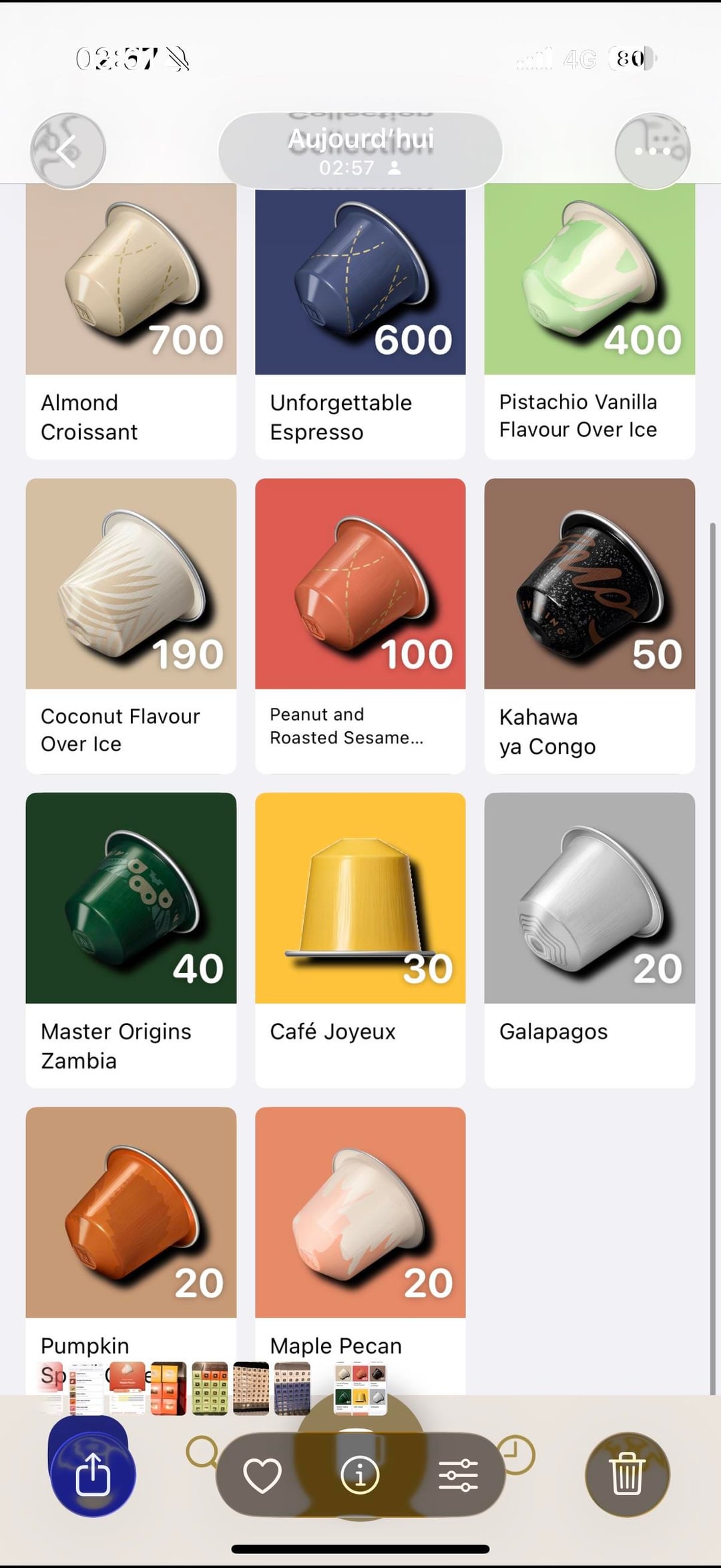Select the green capsule-box thumbnail in the strip

point(210,1389)
